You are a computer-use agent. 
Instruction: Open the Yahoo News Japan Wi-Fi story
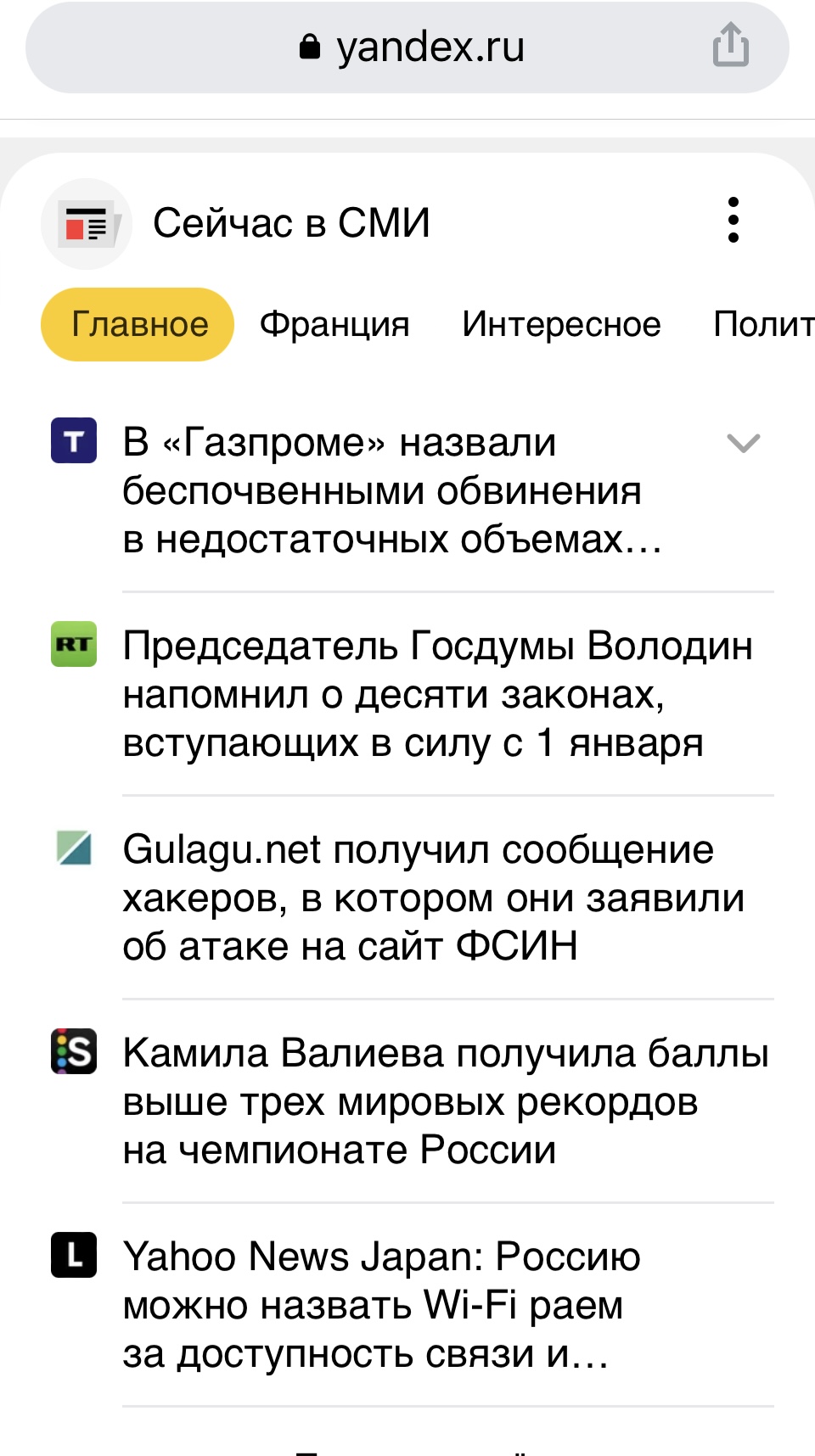(x=382, y=1305)
